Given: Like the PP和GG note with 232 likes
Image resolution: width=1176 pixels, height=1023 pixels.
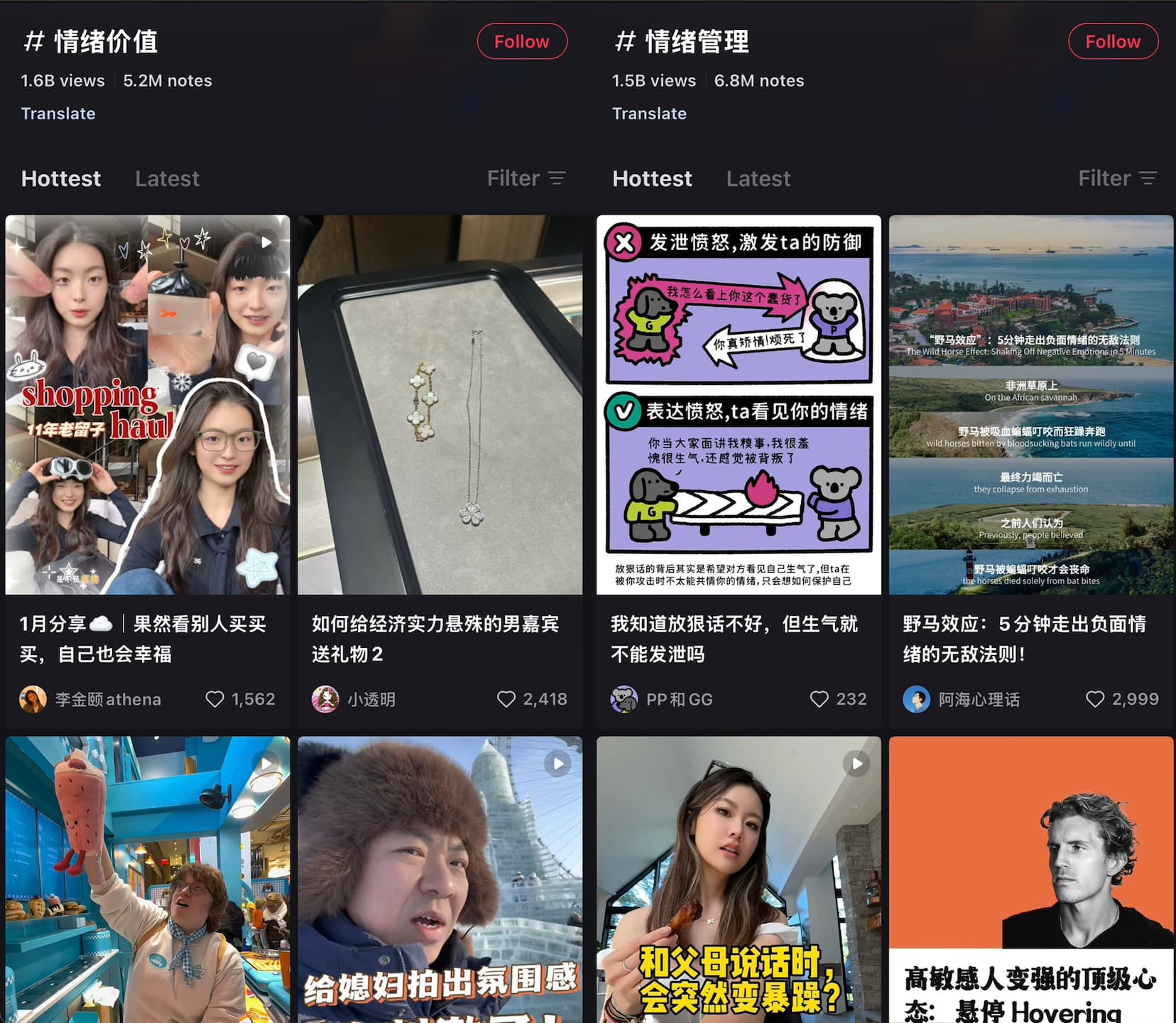Looking at the screenshot, I should pyautogui.click(x=820, y=699).
